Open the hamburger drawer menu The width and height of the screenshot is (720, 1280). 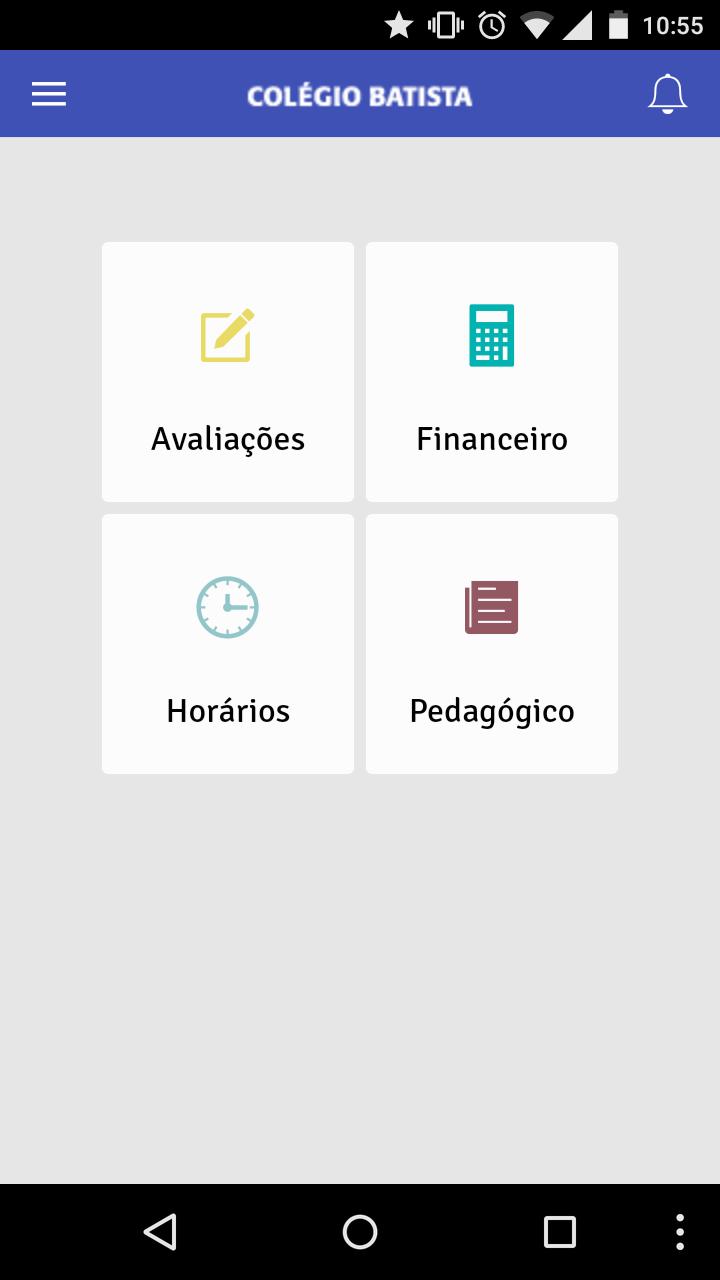pyautogui.click(x=49, y=94)
